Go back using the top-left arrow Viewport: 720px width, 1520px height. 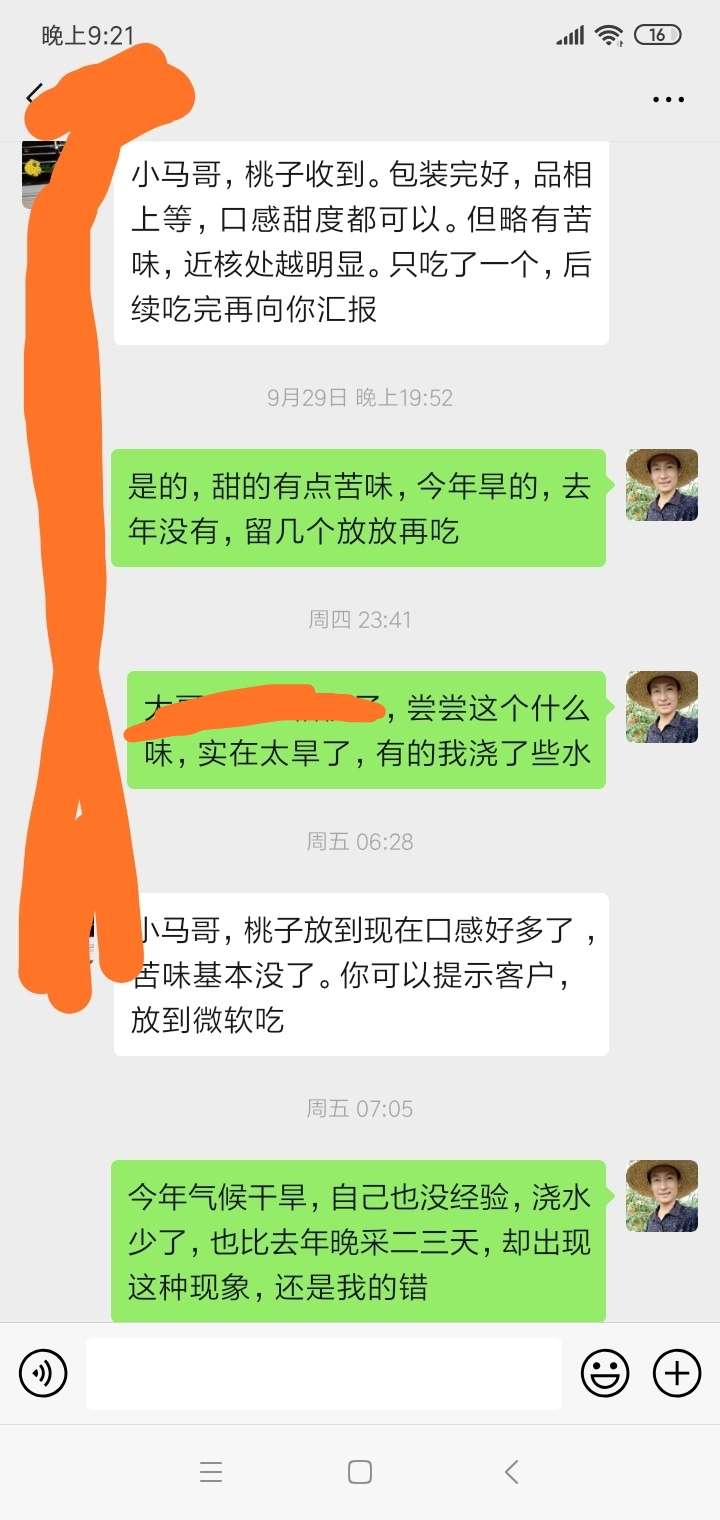(x=35, y=96)
